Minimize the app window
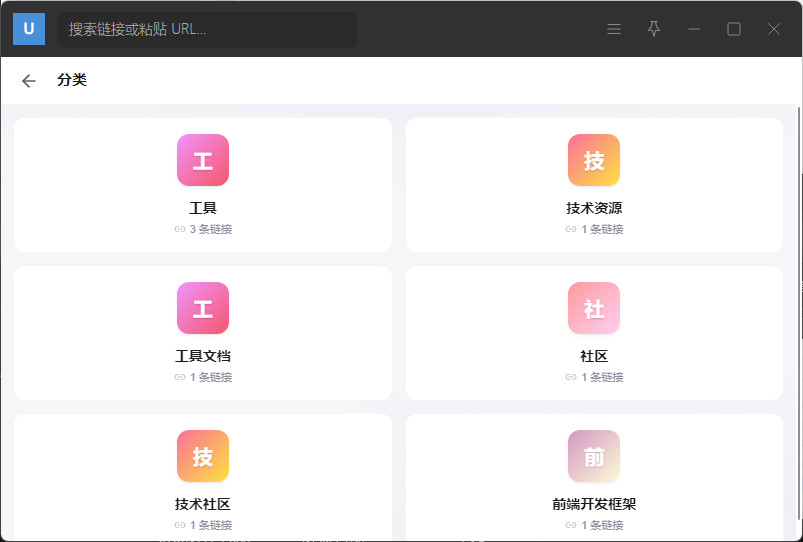Image resolution: width=803 pixels, height=542 pixels. point(694,29)
